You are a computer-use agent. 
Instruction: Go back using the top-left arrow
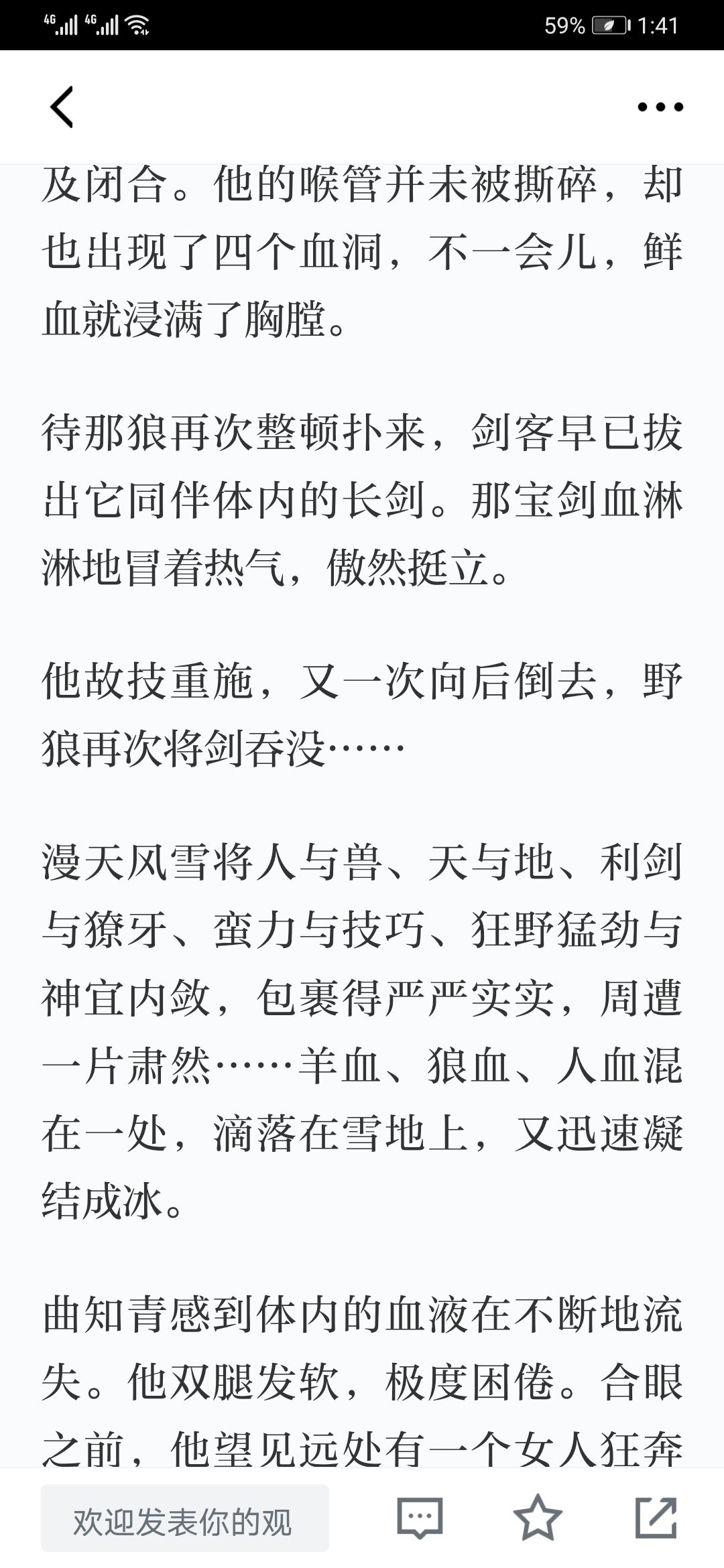62,107
